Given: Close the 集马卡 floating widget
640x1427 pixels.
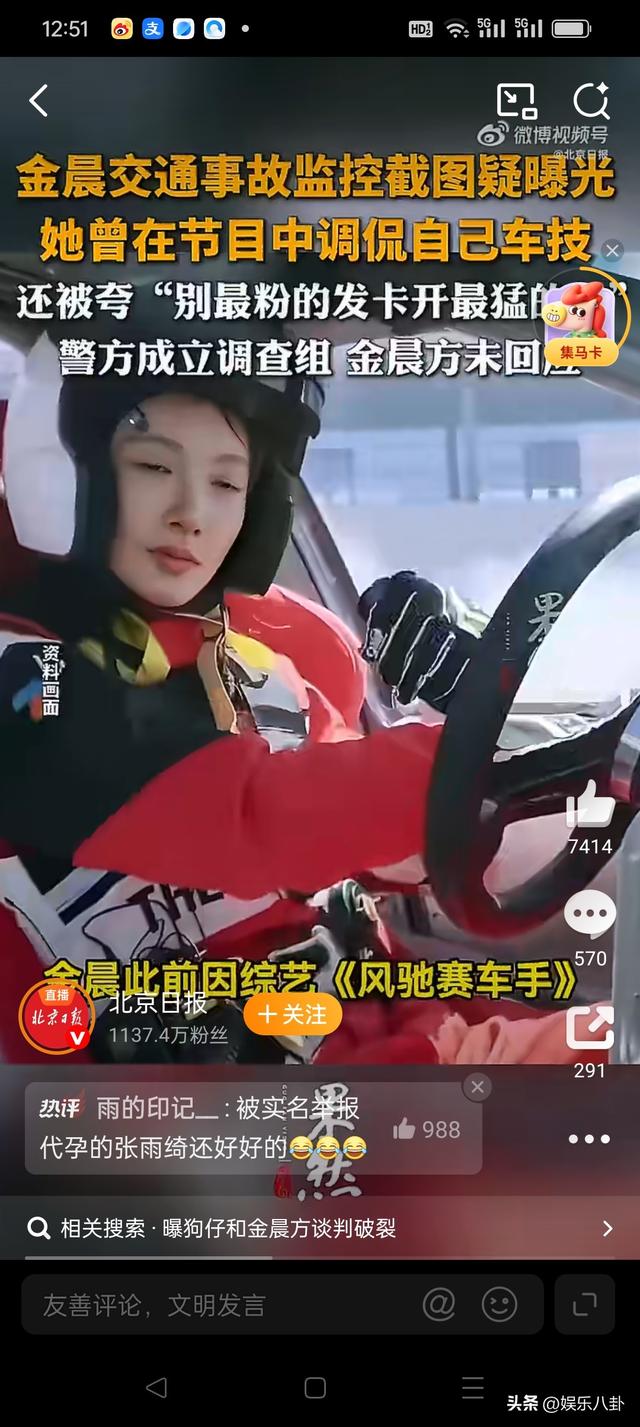Looking at the screenshot, I should 612,251.
